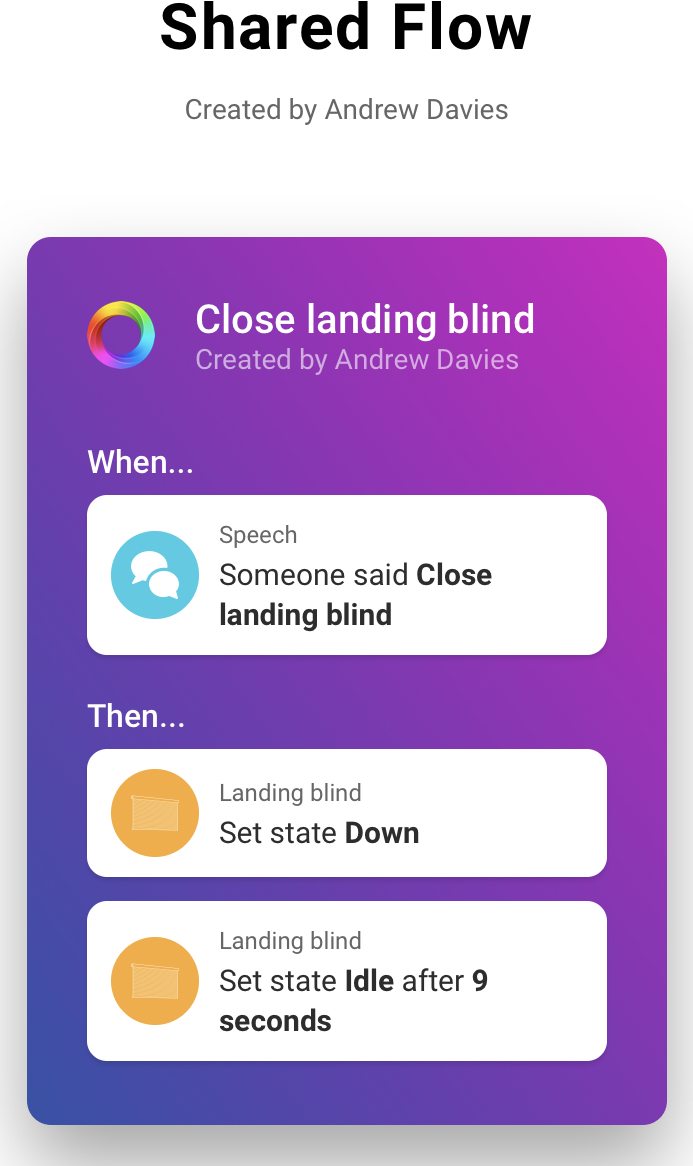Open the Speech 'Close landing blind' trigger card
693x1166 pixels.
(x=346, y=575)
